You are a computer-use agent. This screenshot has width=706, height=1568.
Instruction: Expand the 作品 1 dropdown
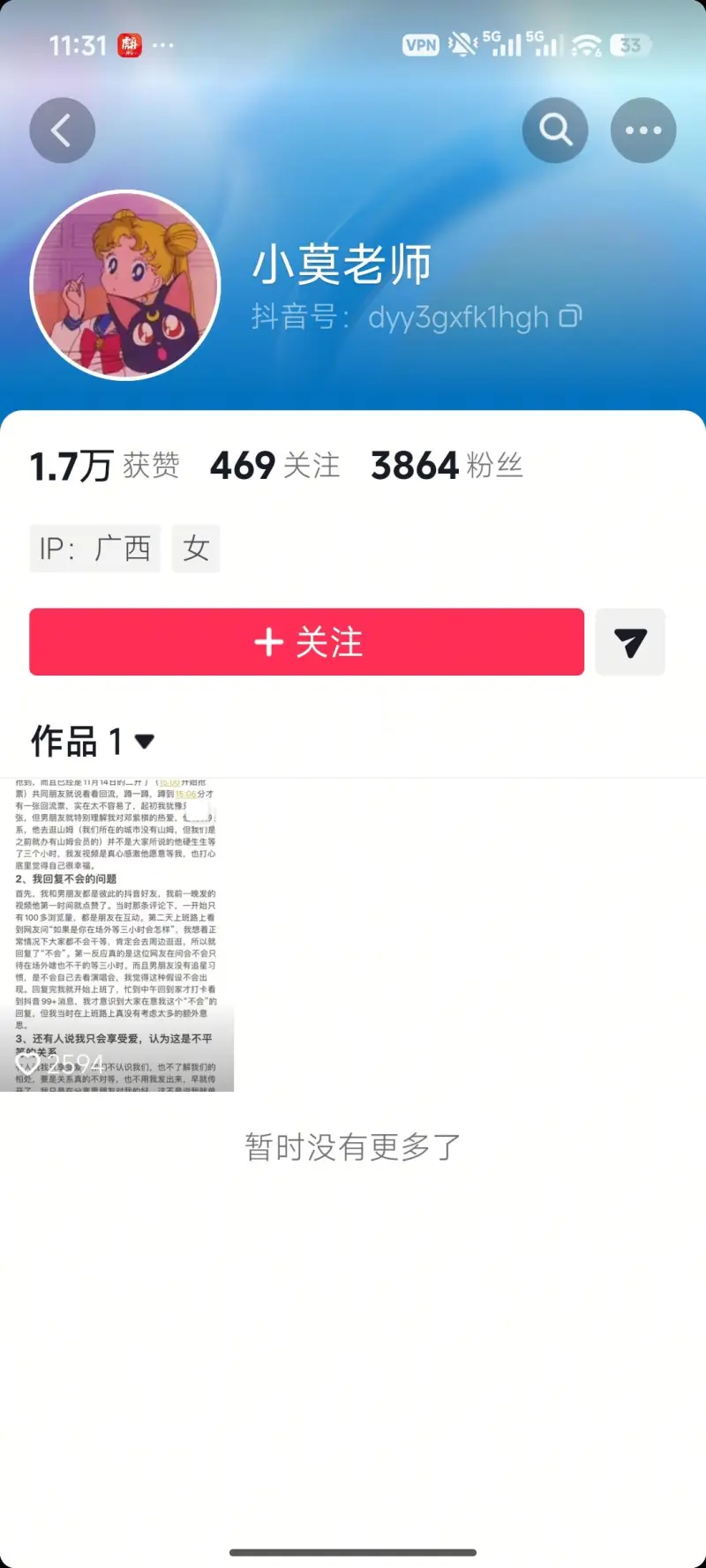(144, 742)
